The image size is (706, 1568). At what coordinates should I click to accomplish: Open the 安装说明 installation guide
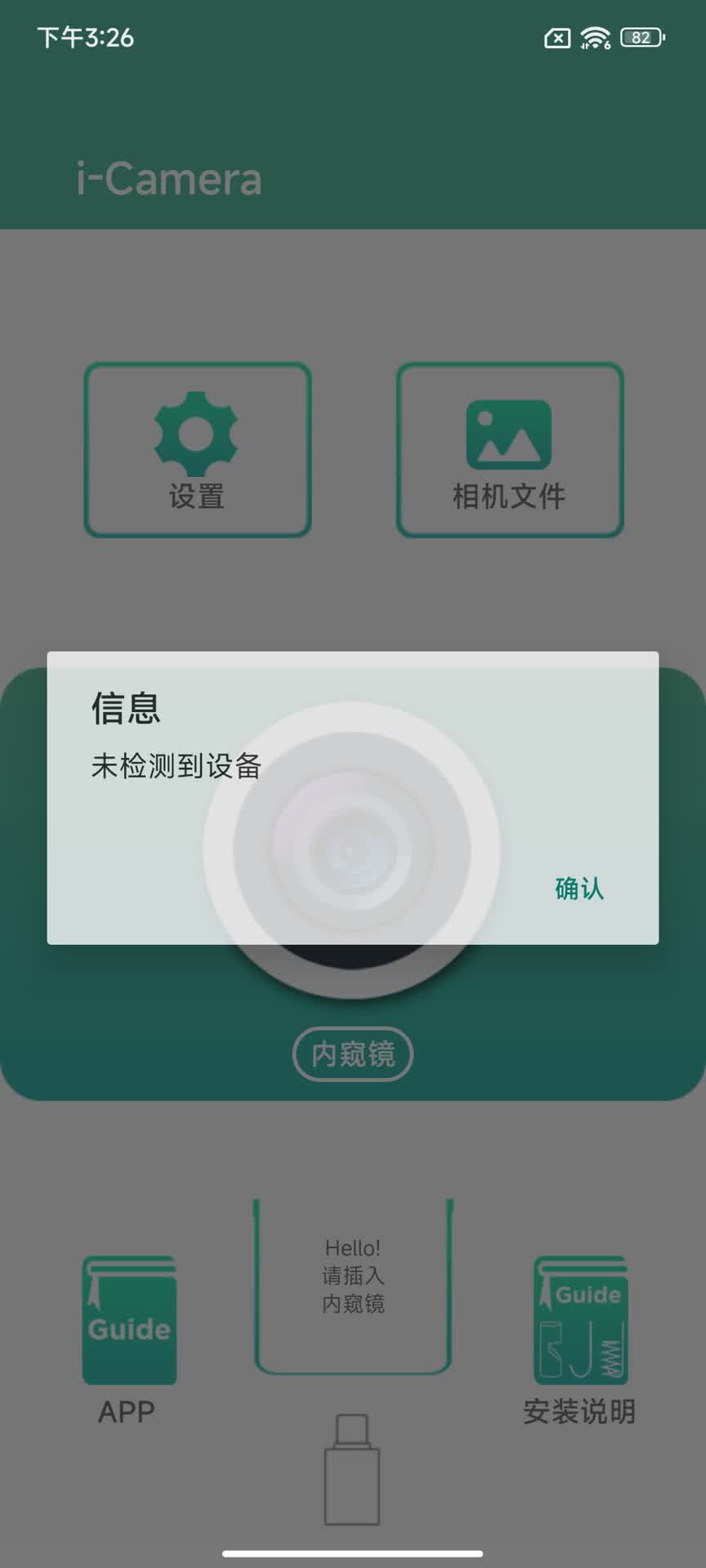click(x=580, y=1321)
